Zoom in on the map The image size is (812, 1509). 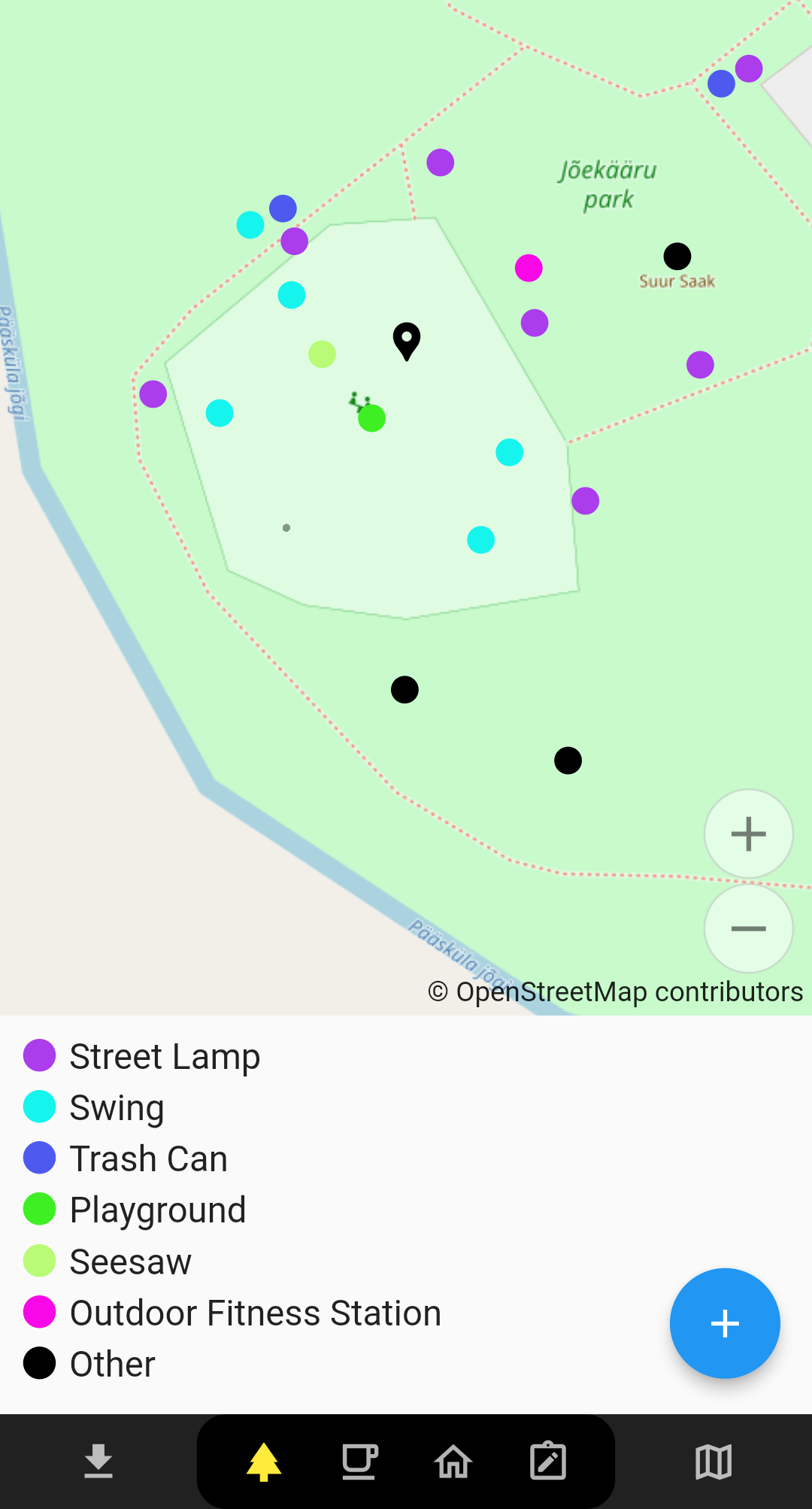click(x=748, y=833)
